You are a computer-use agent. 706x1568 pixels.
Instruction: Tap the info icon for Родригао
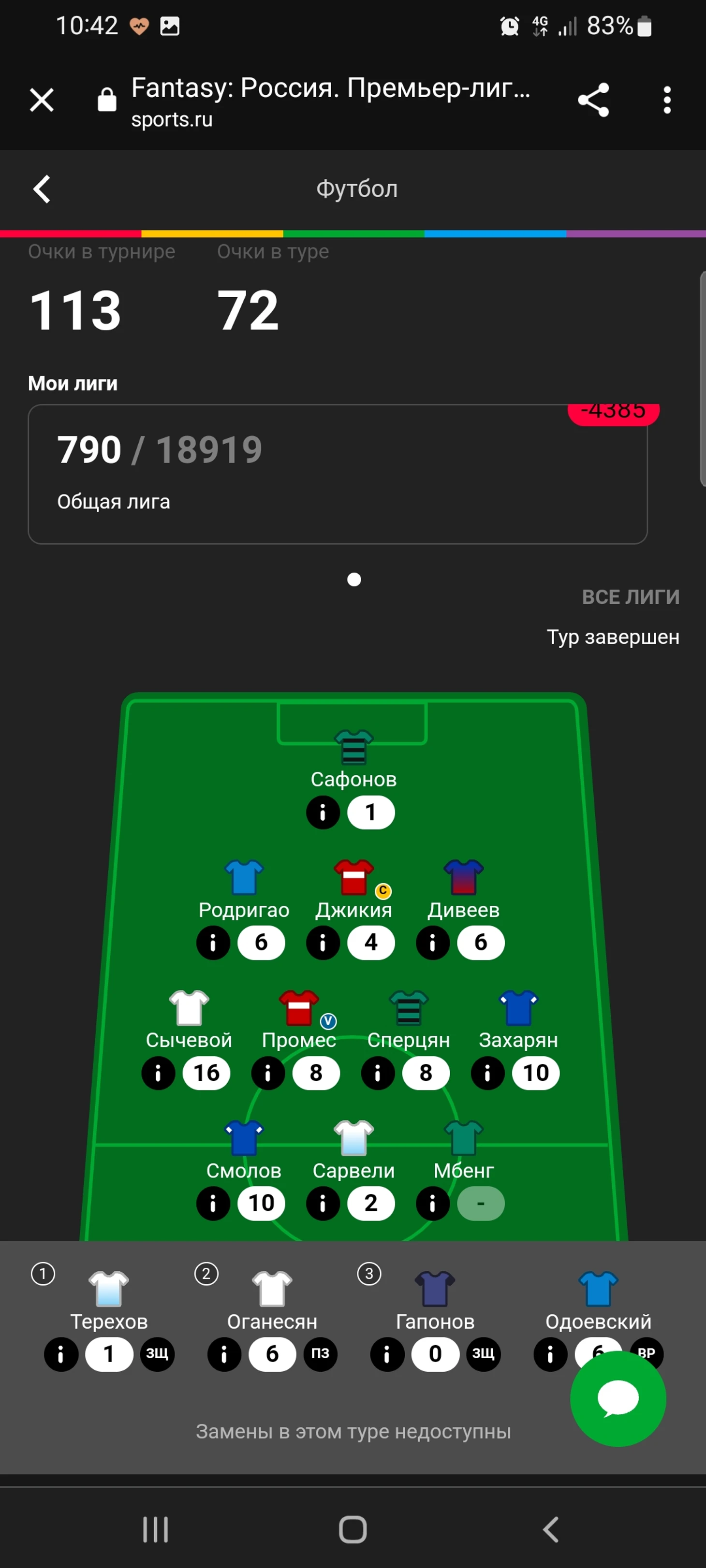pos(213,943)
